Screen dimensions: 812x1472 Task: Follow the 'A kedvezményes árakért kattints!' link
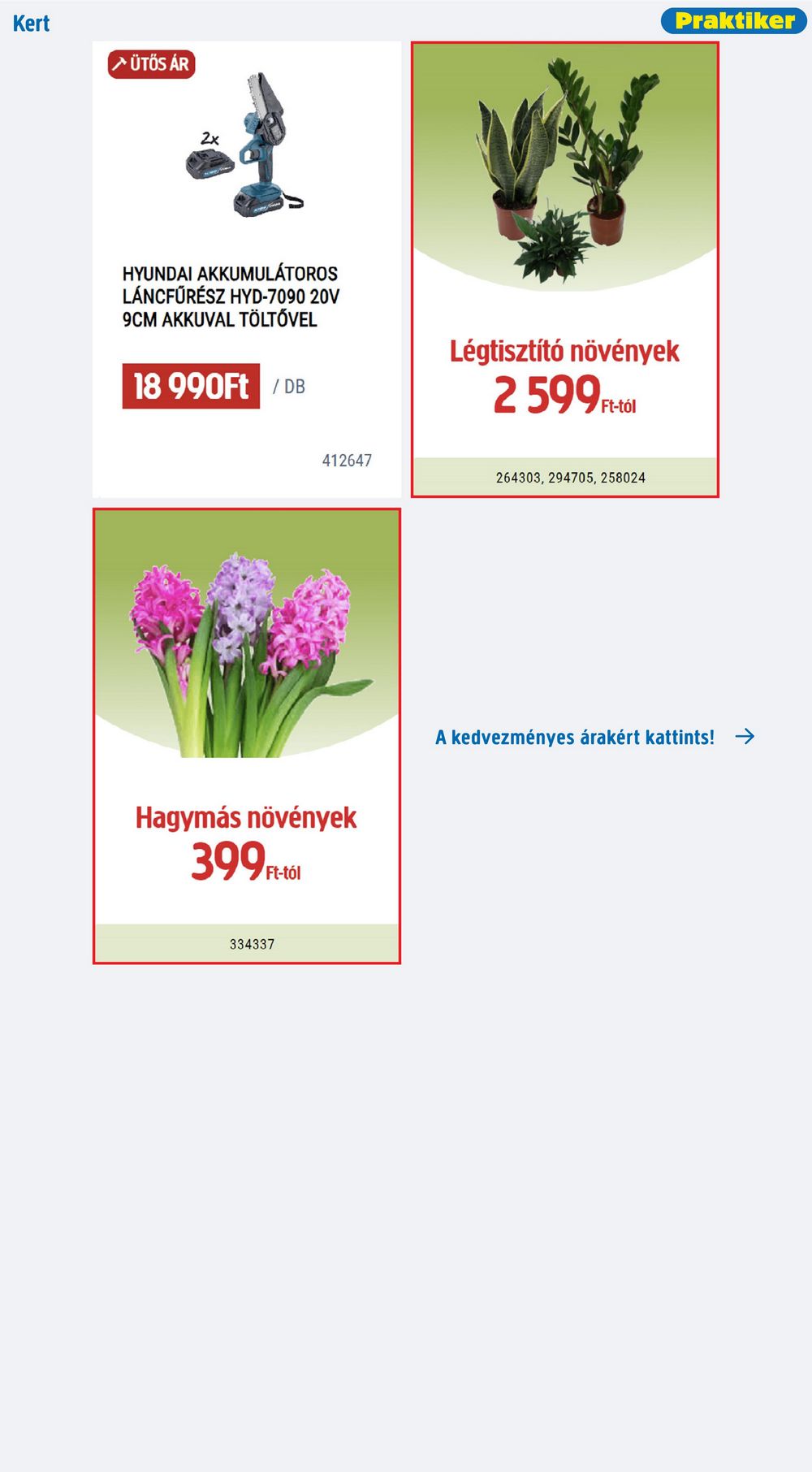click(594, 737)
